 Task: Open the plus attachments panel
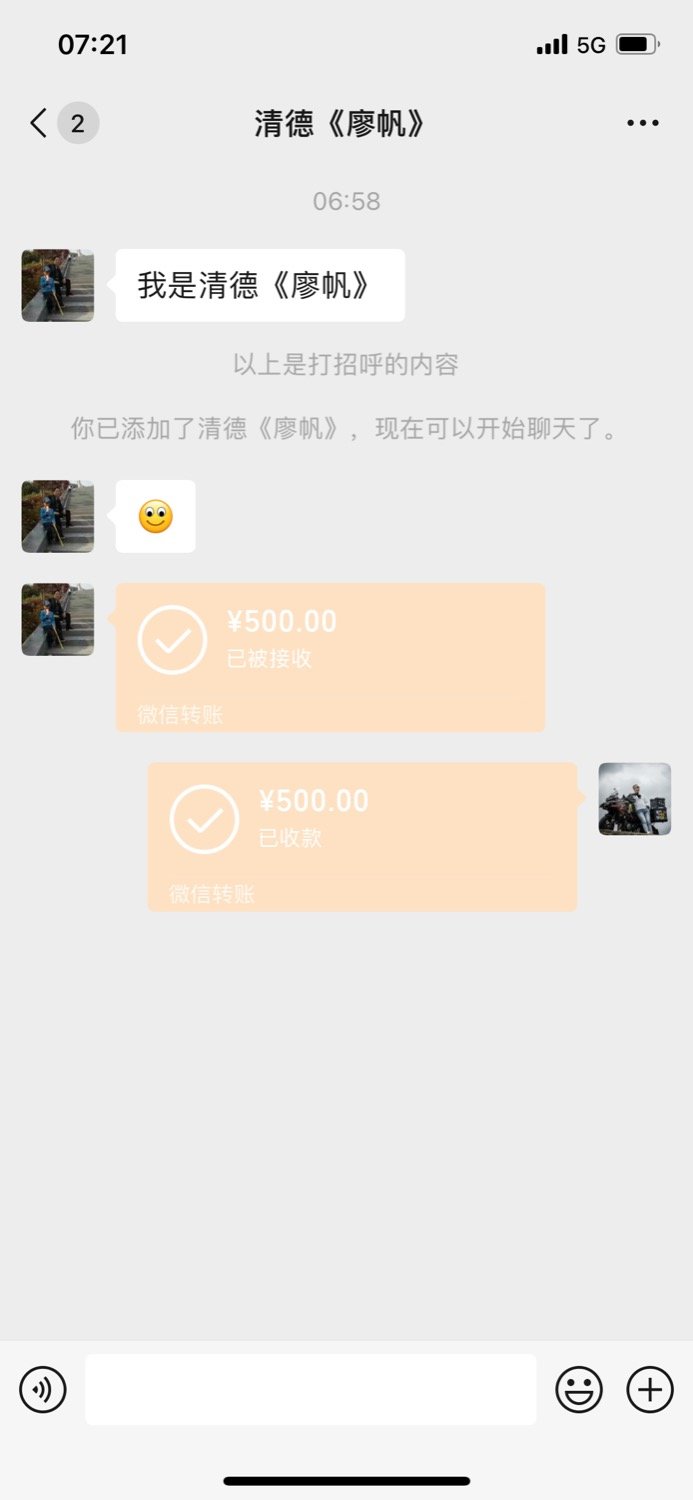[x=650, y=1389]
